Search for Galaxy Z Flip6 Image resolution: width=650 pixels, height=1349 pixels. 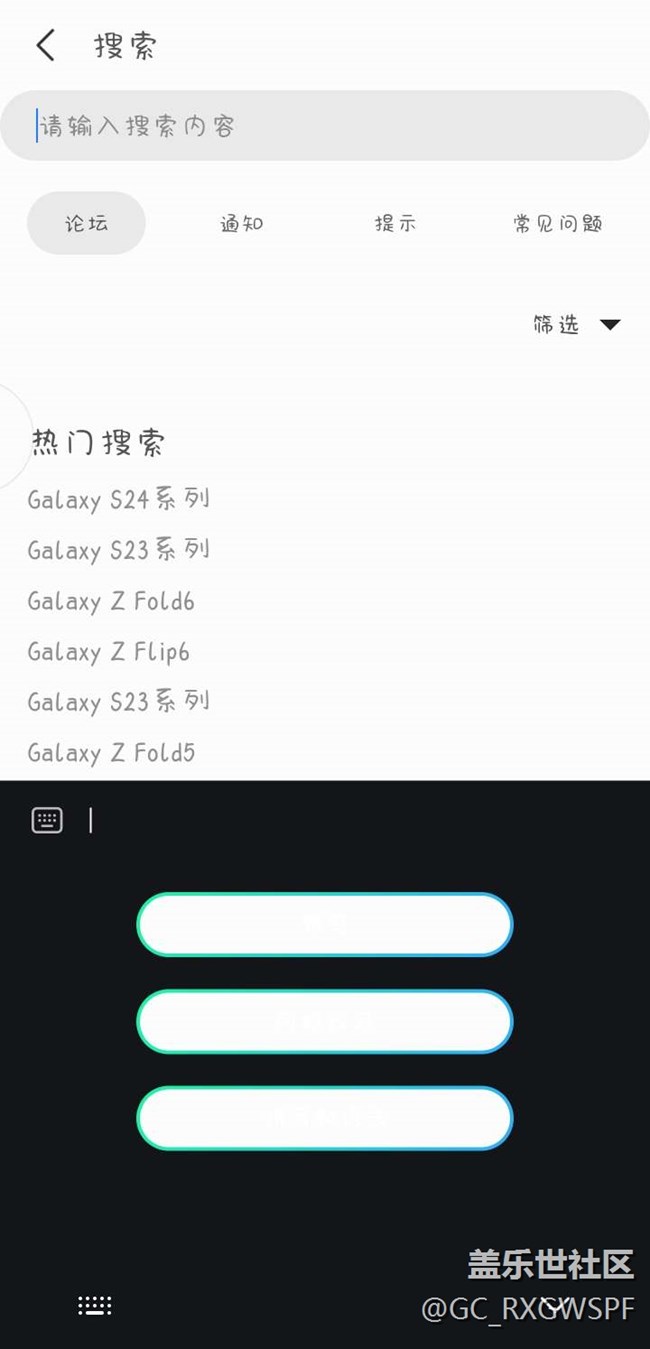(x=108, y=652)
